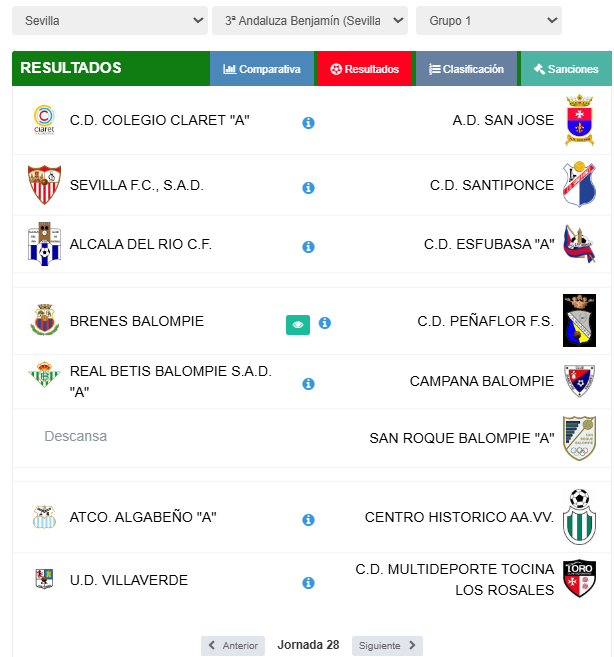
Task: Select the Resultados tab
Action: coord(365,69)
